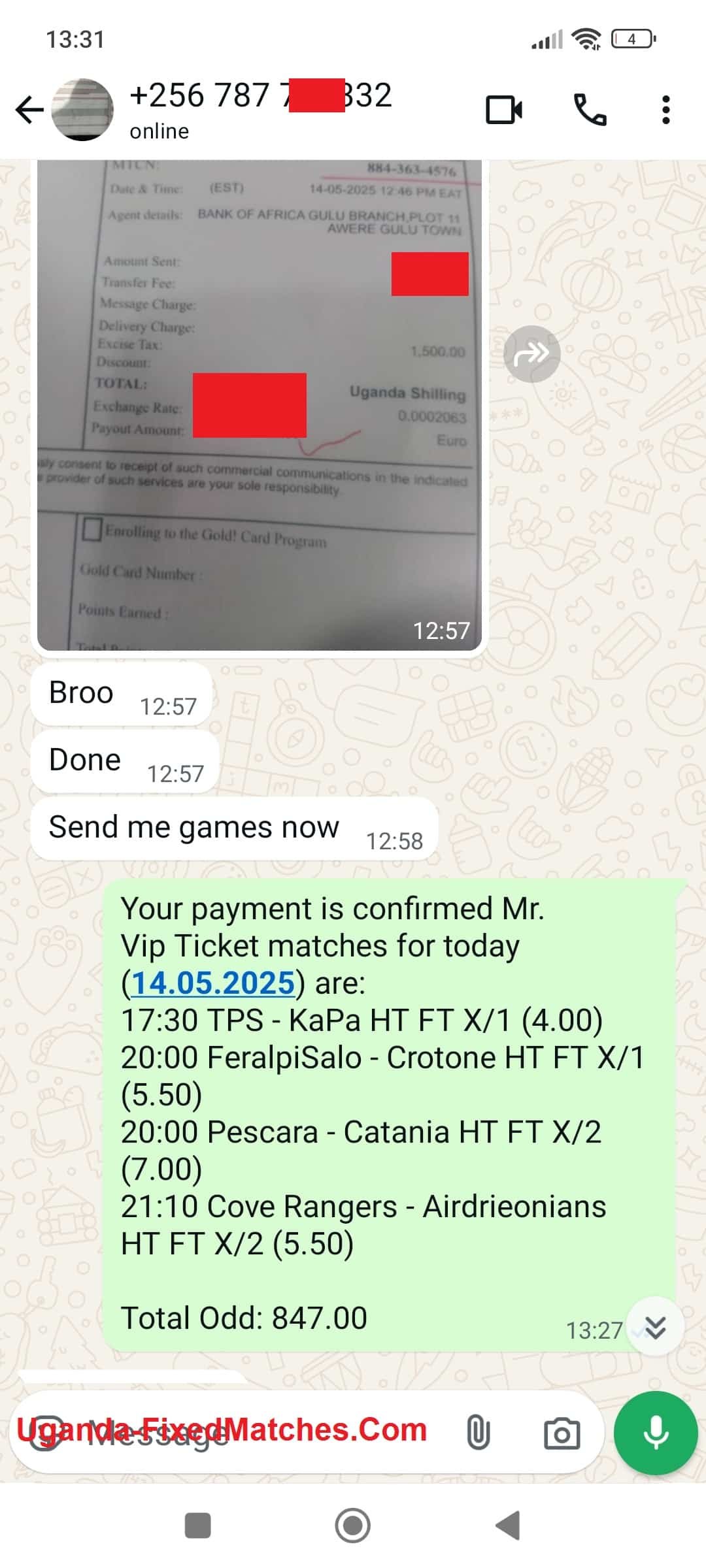Record a voice message
The height and width of the screenshot is (1568, 706).
(x=655, y=1433)
